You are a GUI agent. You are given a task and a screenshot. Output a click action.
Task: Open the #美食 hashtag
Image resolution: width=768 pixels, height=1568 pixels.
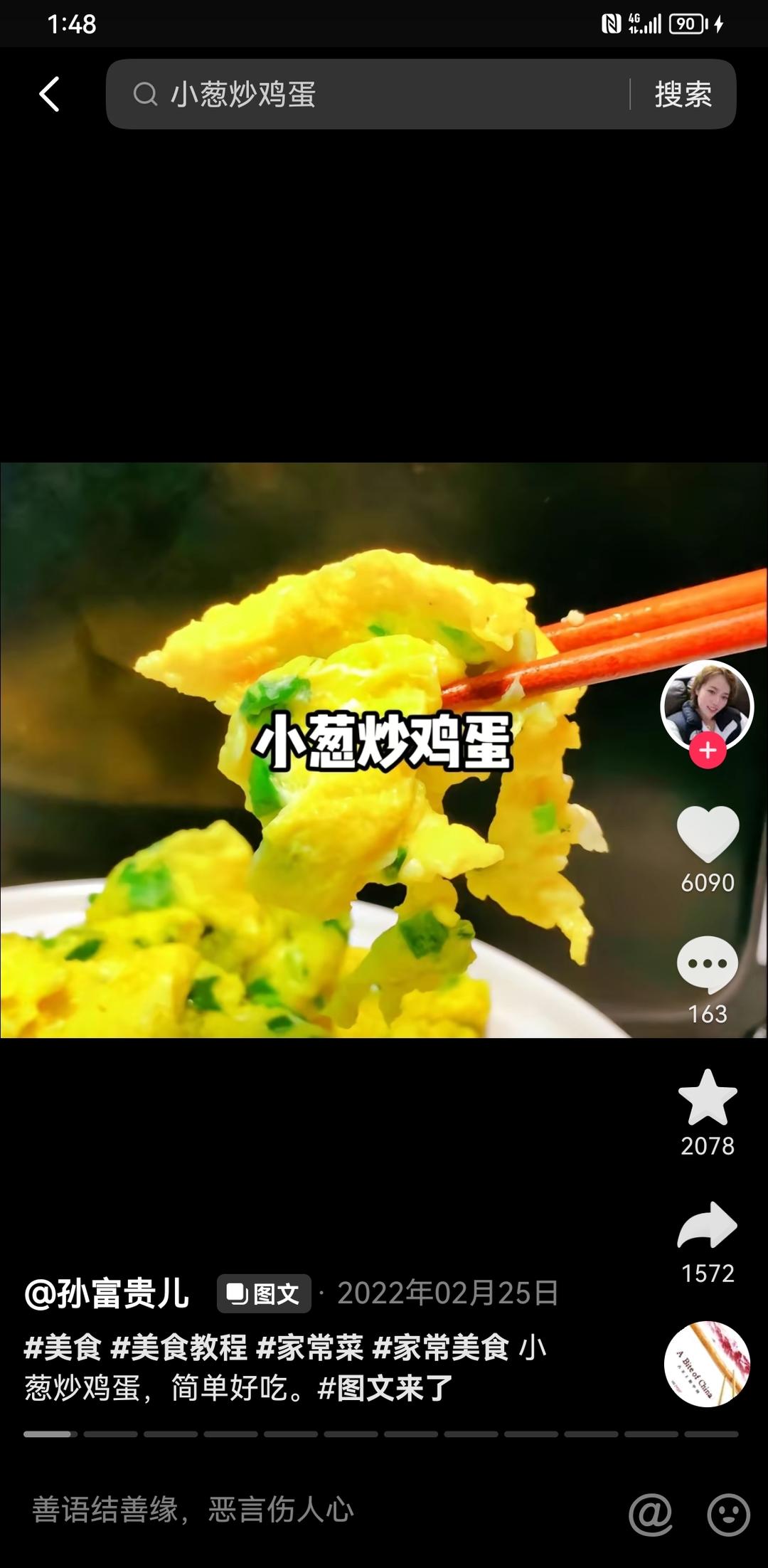63,1347
